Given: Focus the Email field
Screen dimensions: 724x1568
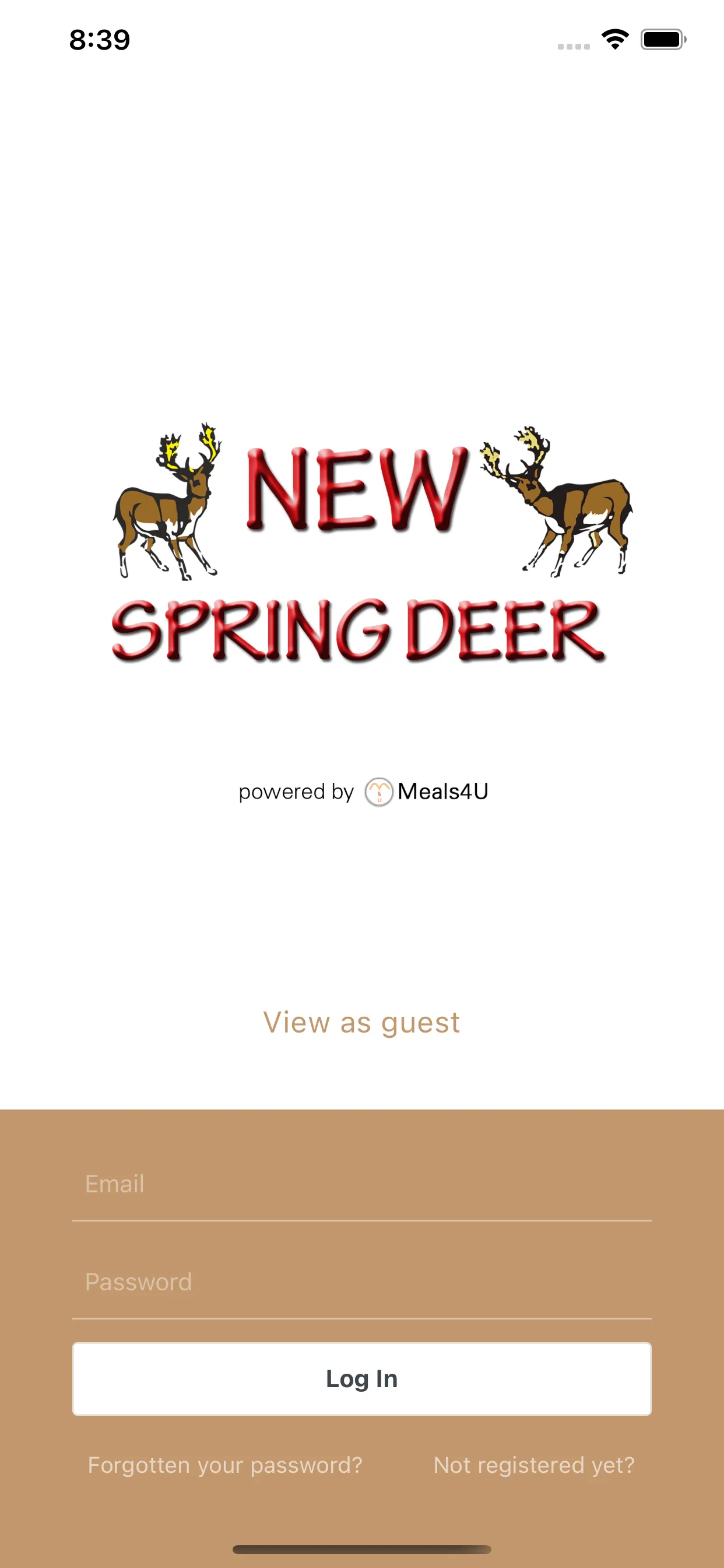Looking at the screenshot, I should pos(361,1184).
